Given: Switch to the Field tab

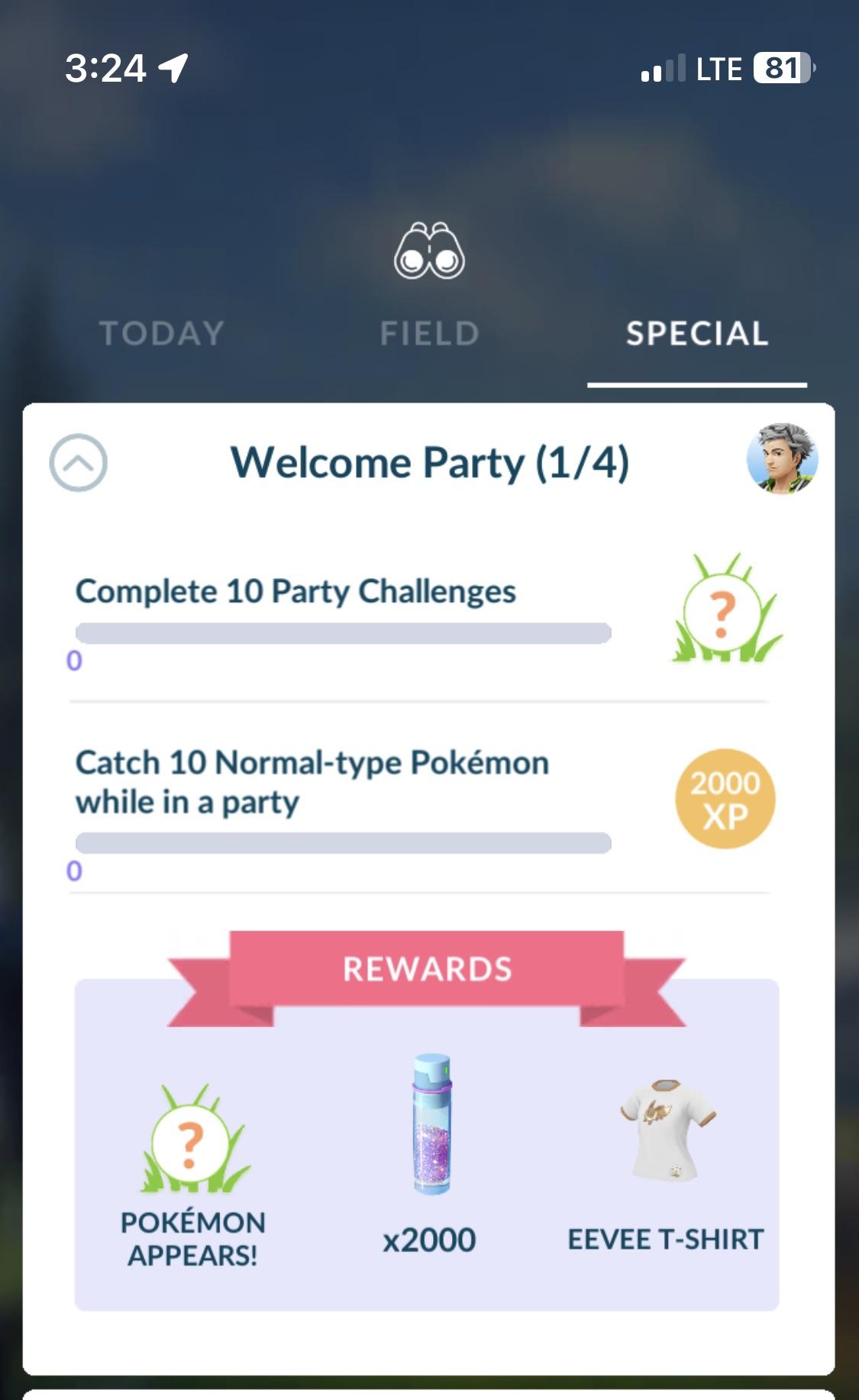Looking at the screenshot, I should point(430,334).
